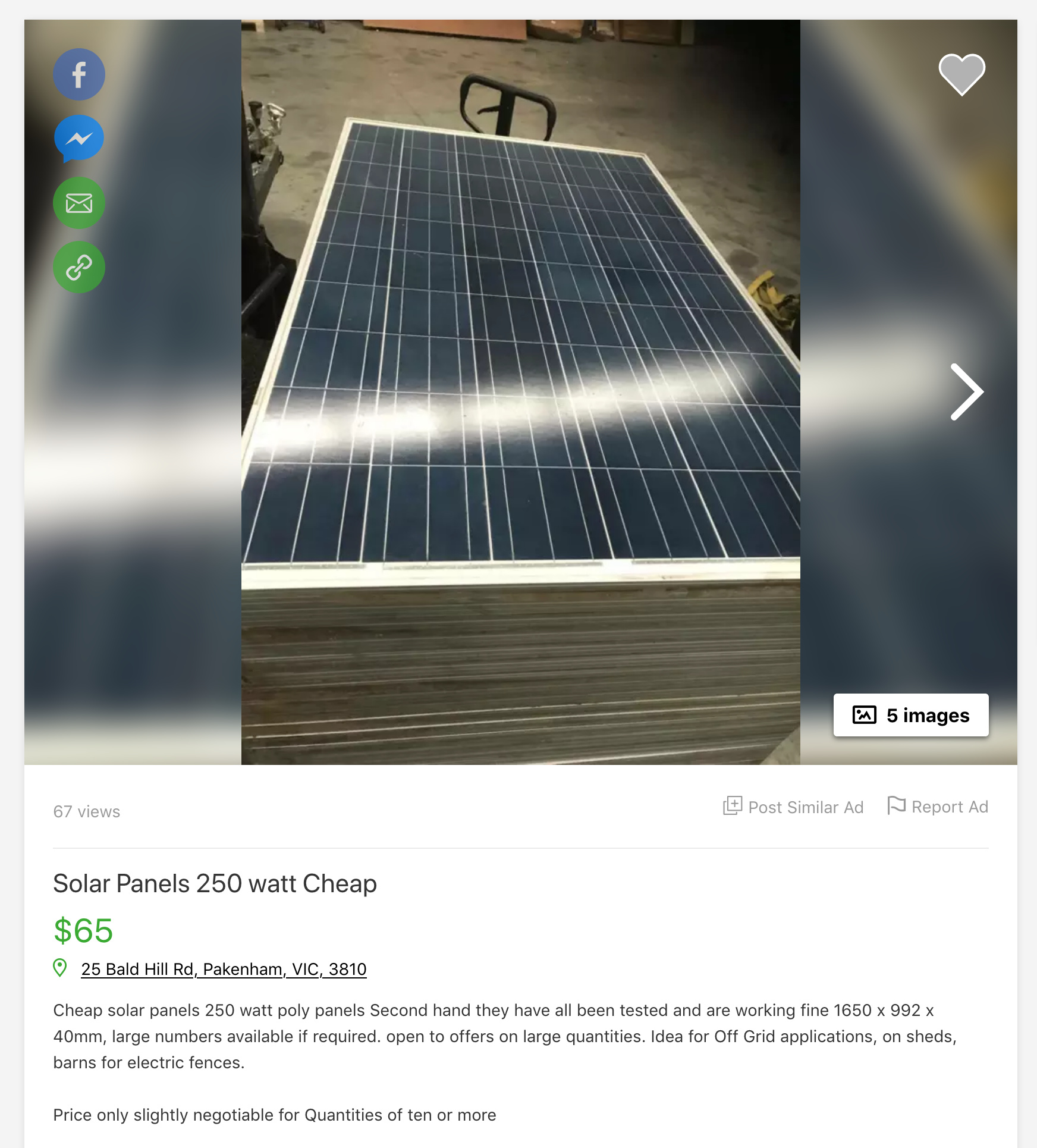Copy the ad link
This screenshot has height=1148, width=1037.
(x=79, y=267)
